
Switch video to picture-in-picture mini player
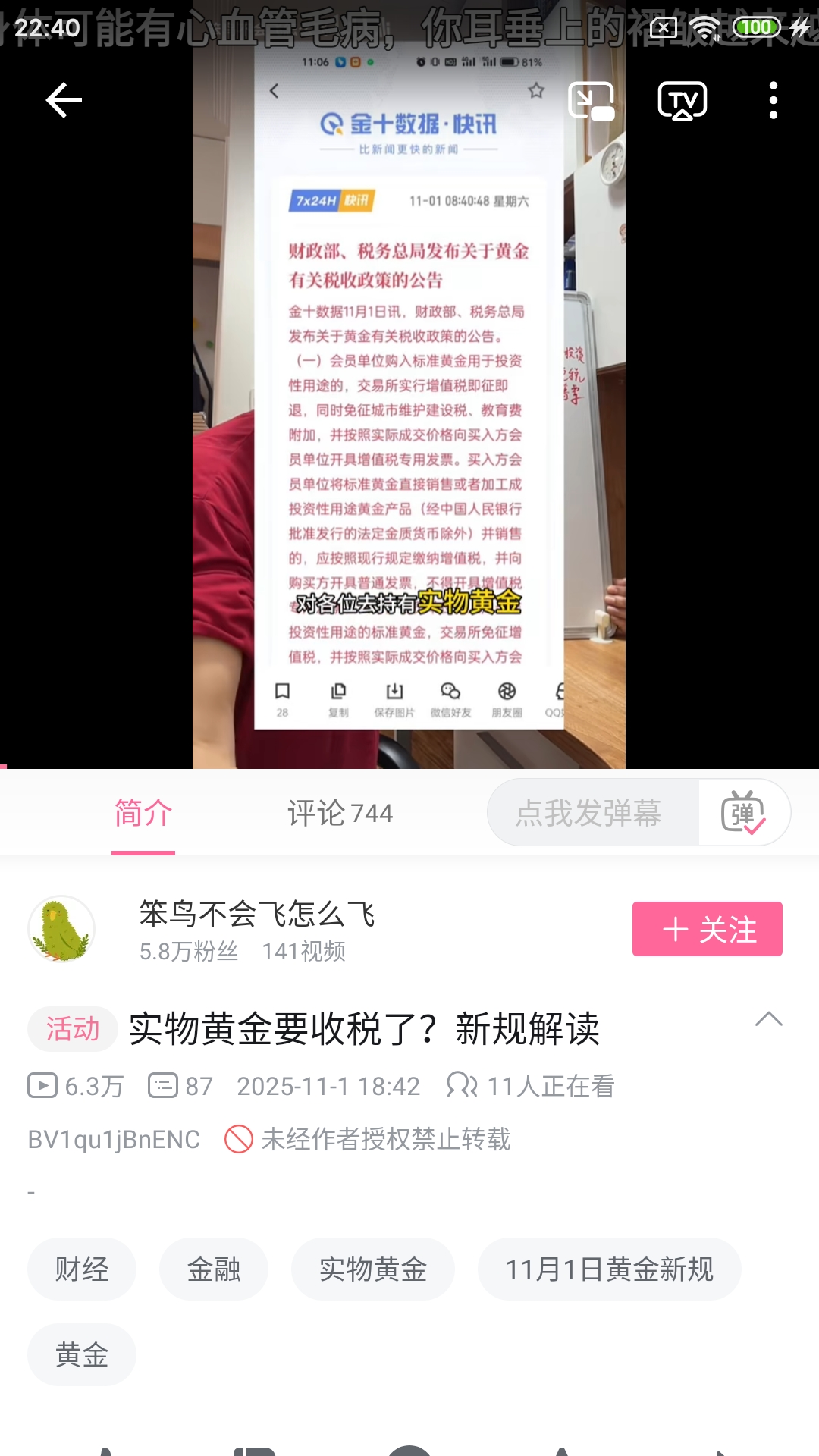point(591,101)
